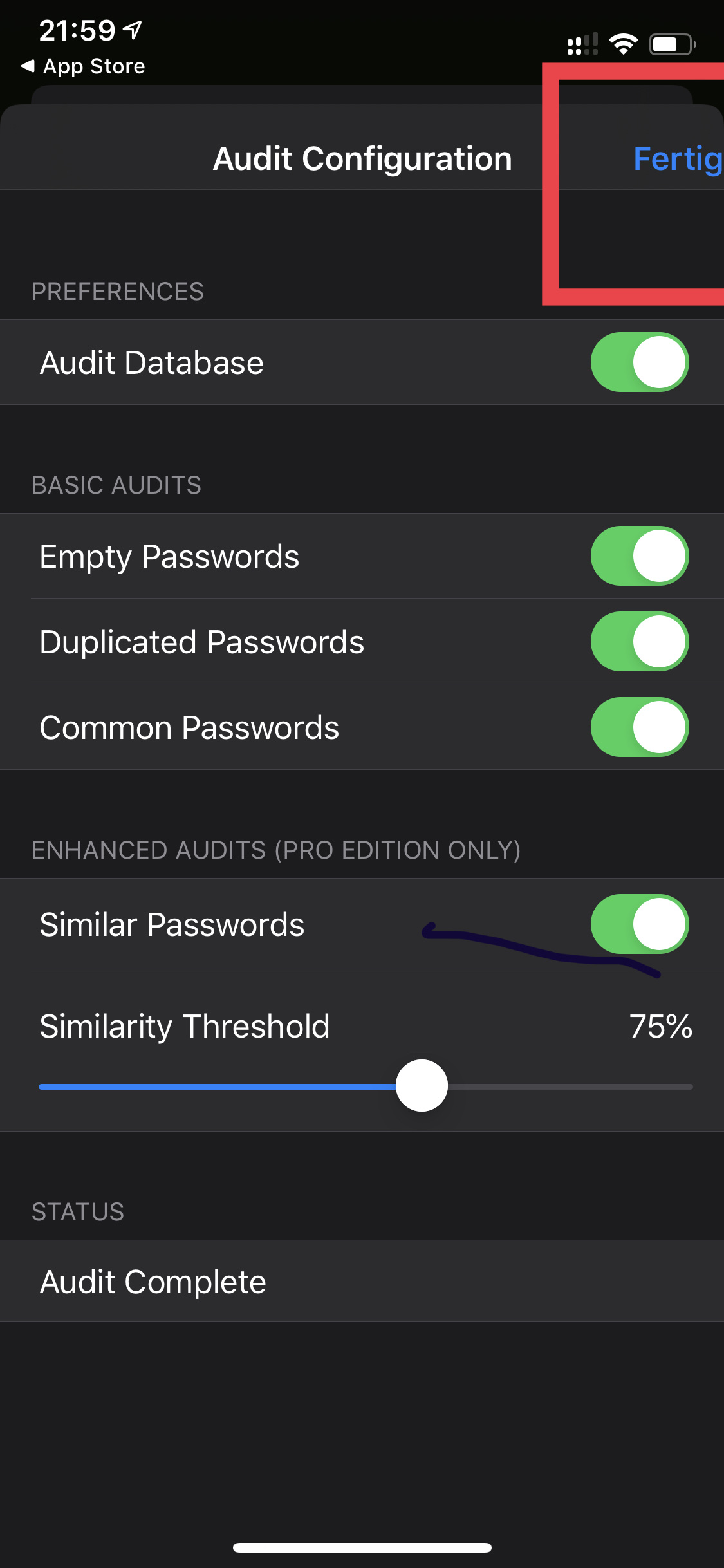Tap the Wi-Fi icon in status bar
The image size is (724, 1568).
click(622, 42)
